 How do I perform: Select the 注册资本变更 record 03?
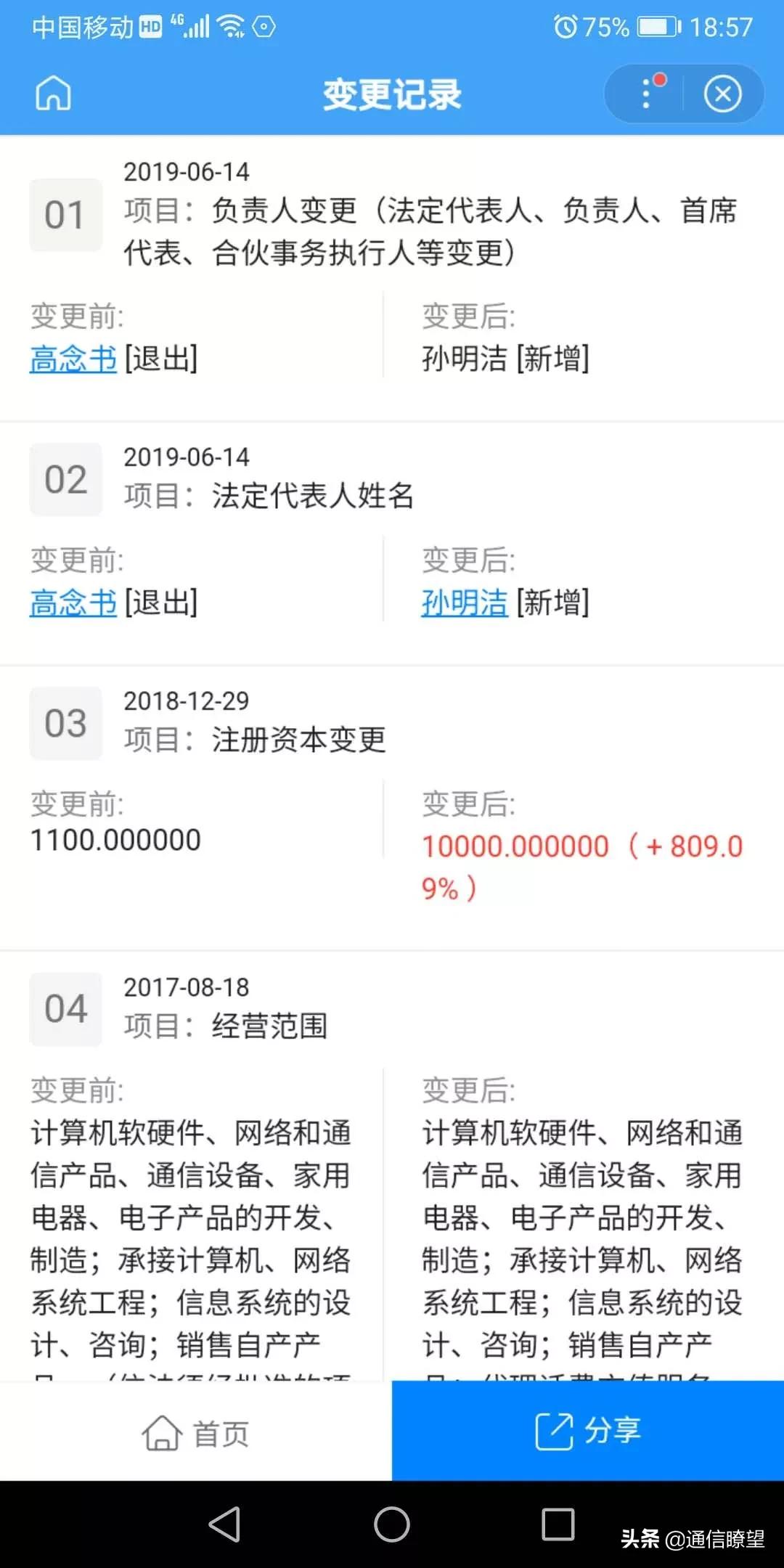click(65, 722)
